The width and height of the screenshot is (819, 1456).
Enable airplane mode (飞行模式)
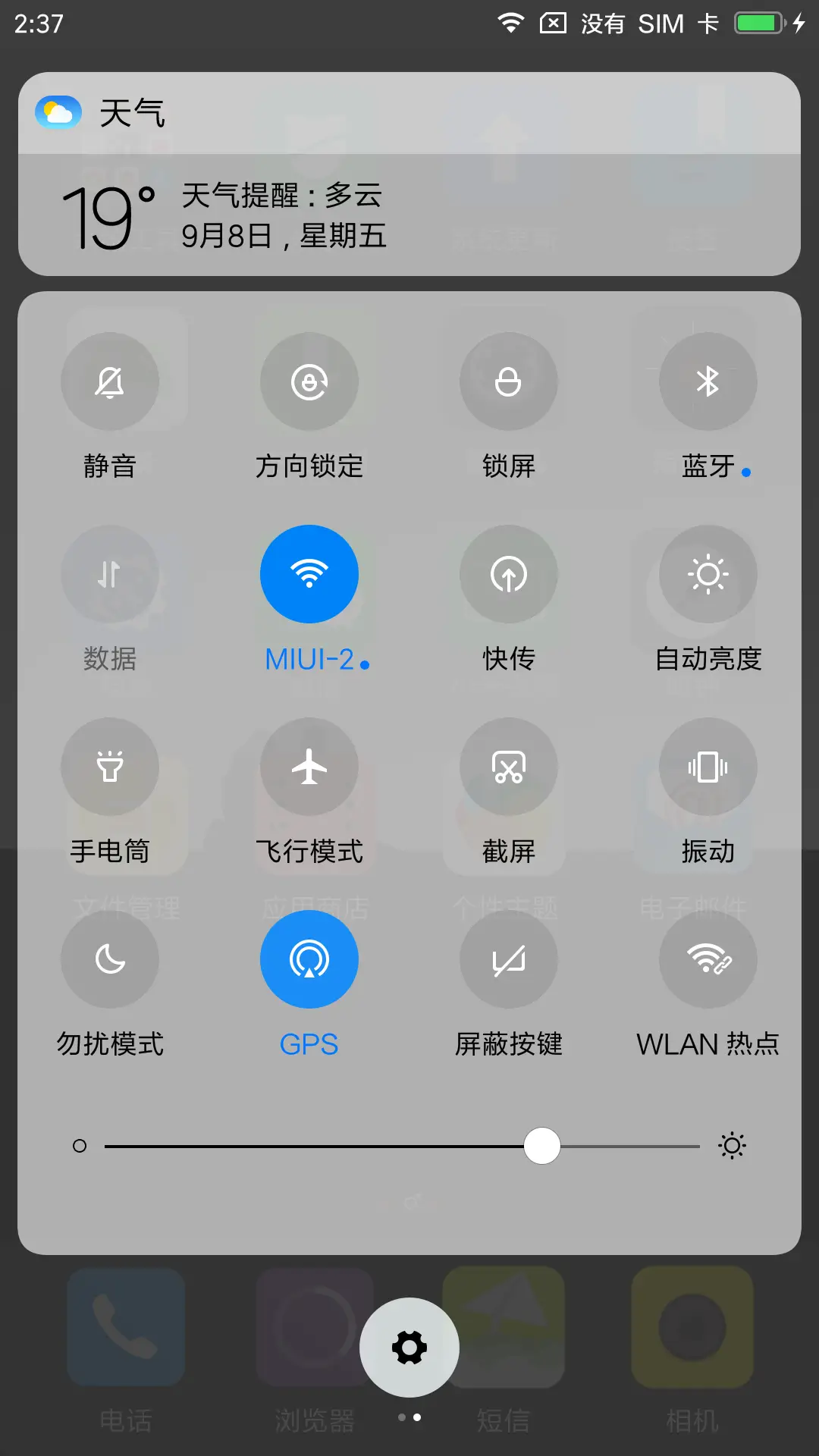coord(309,767)
